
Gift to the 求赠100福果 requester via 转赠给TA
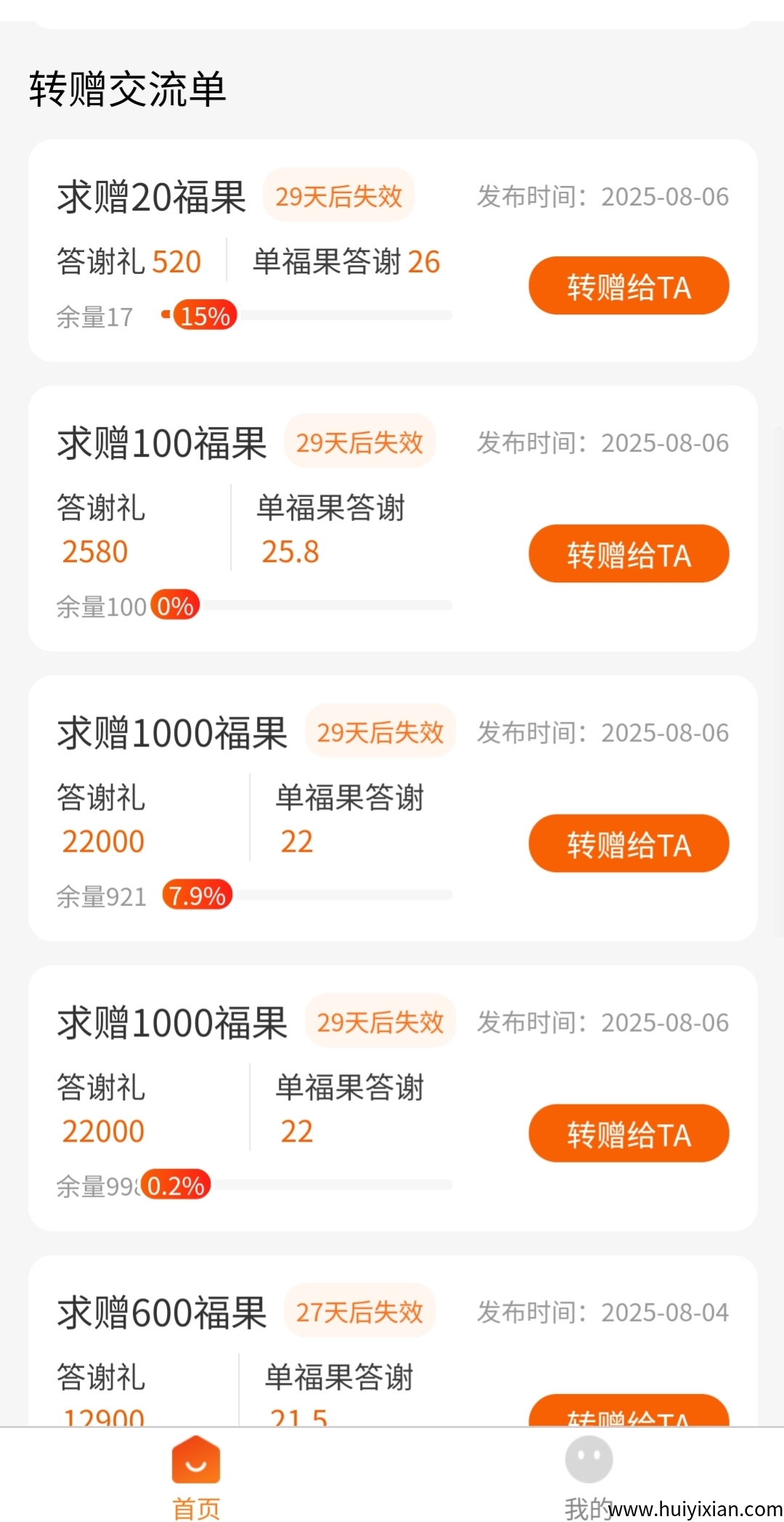(x=628, y=554)
